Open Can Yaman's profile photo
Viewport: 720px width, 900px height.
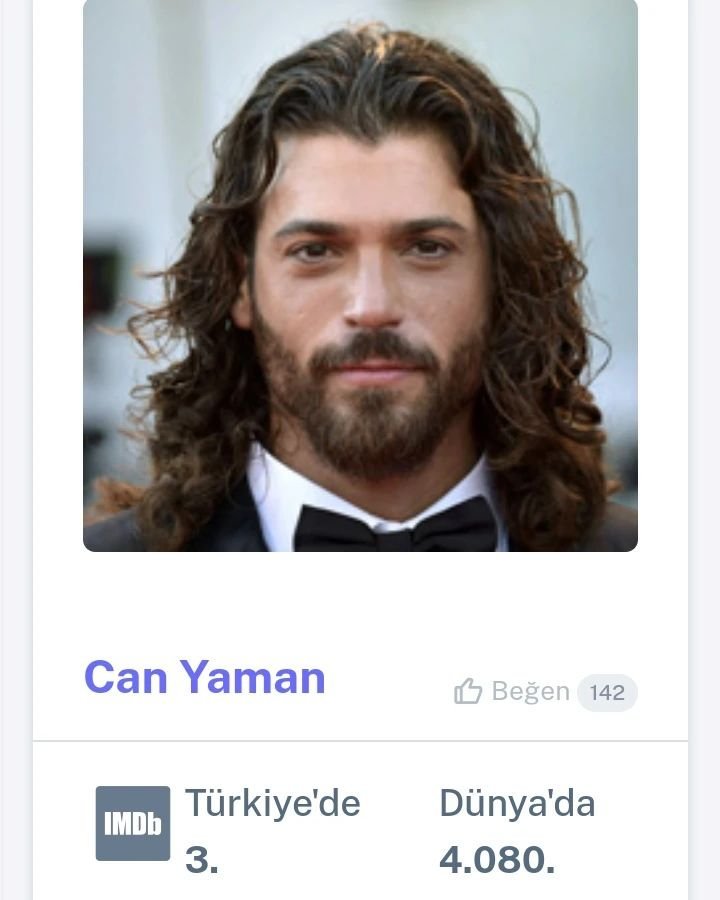[x=360, y=275]
